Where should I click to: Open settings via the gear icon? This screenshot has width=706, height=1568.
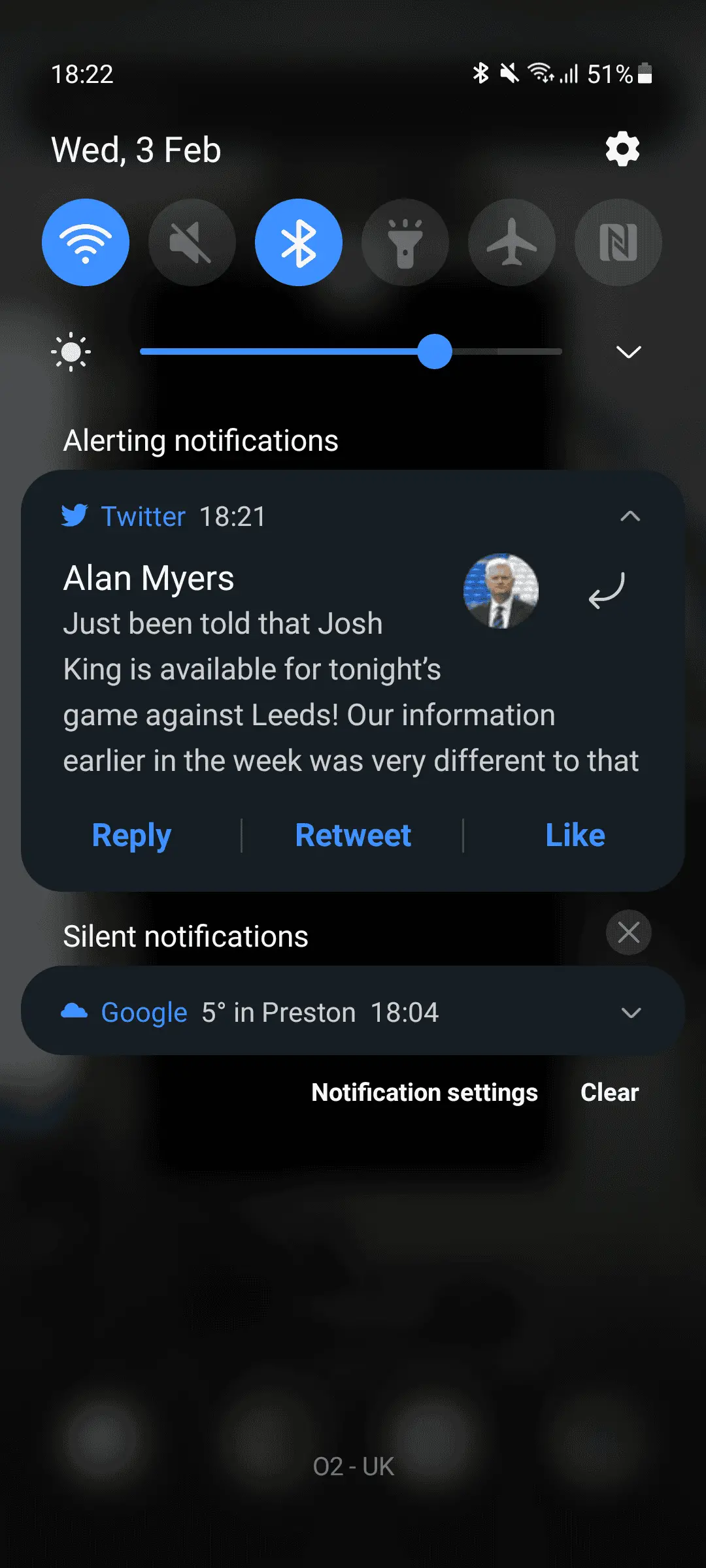click(622, 150)
